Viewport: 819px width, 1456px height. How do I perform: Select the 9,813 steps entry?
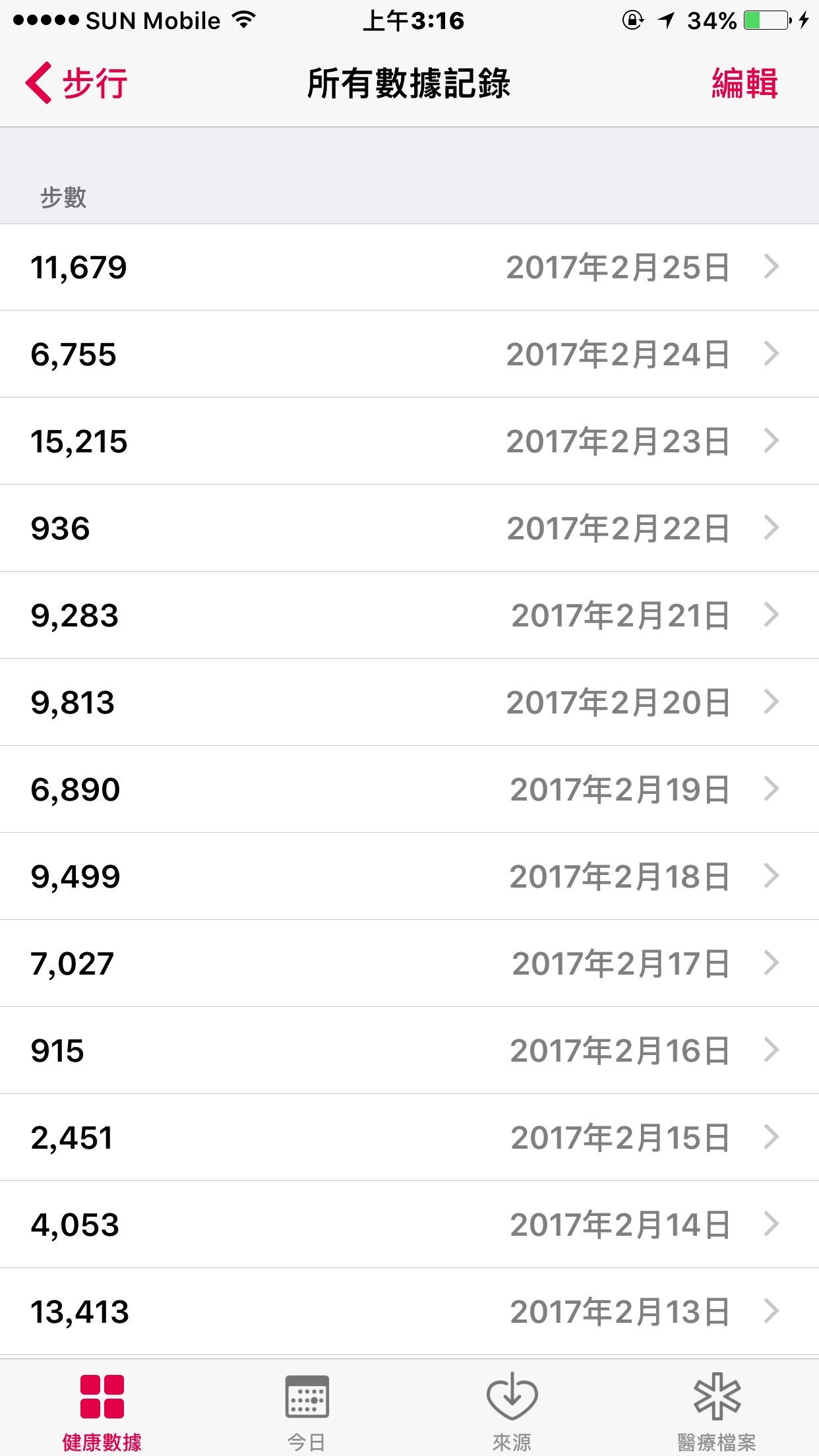tap(409, 702)
